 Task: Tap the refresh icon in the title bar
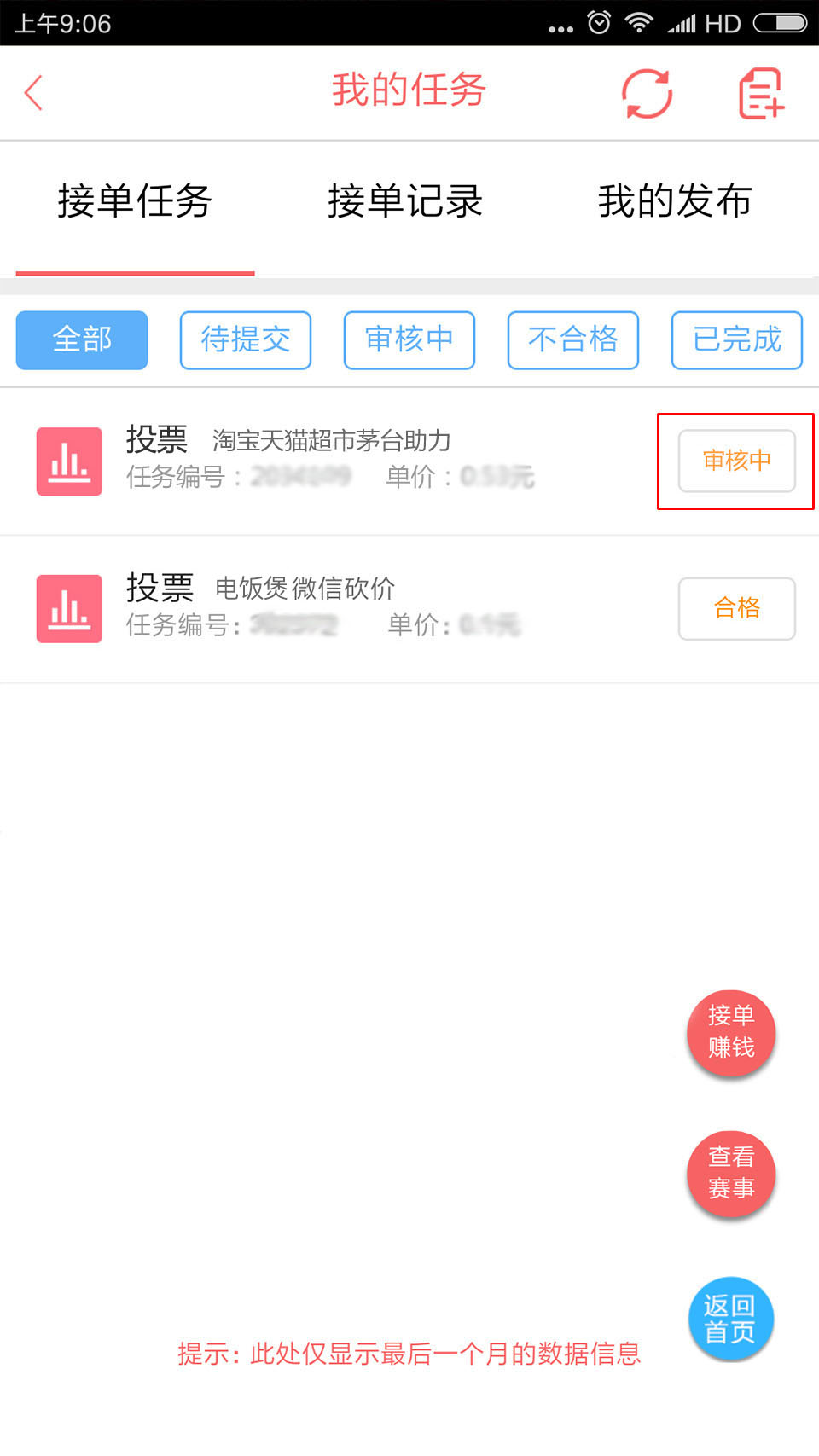[646, 92]
